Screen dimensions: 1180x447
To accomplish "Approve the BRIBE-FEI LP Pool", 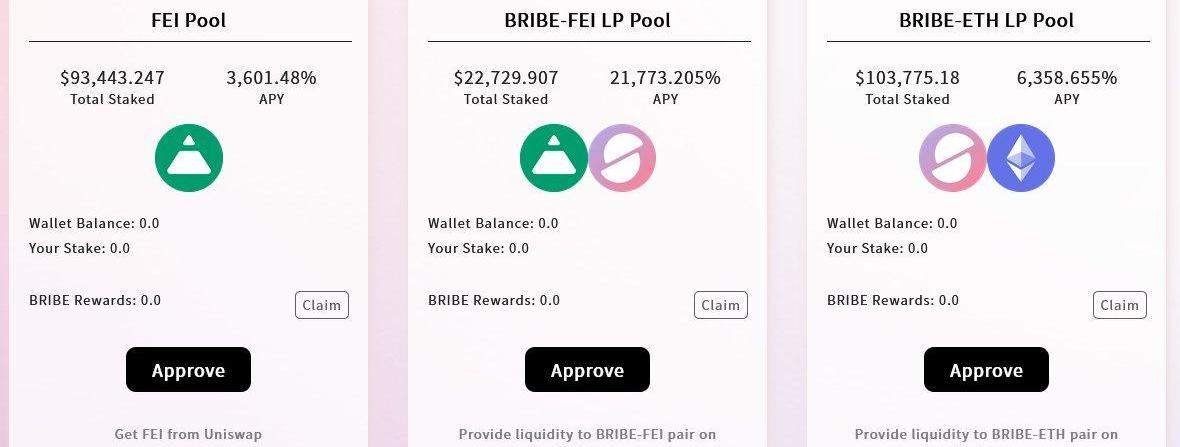I will coord(587,370).
